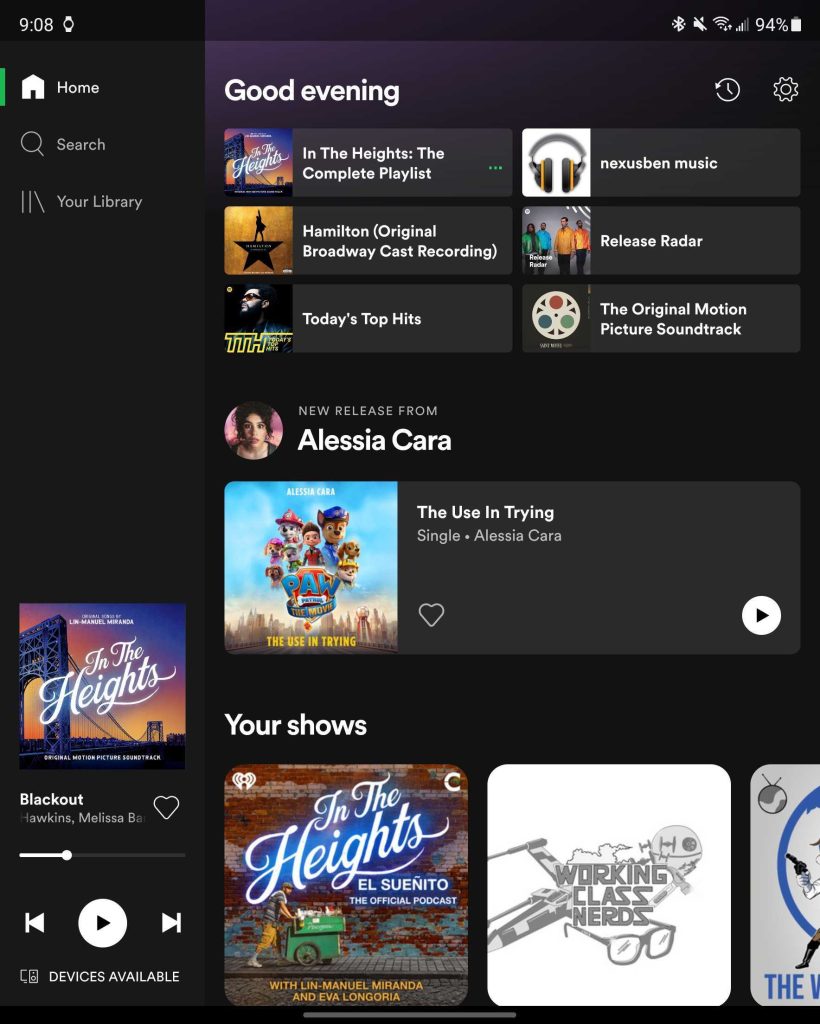Show available devices
Viewport: 820px width, 1024px height.
(100, 977)
